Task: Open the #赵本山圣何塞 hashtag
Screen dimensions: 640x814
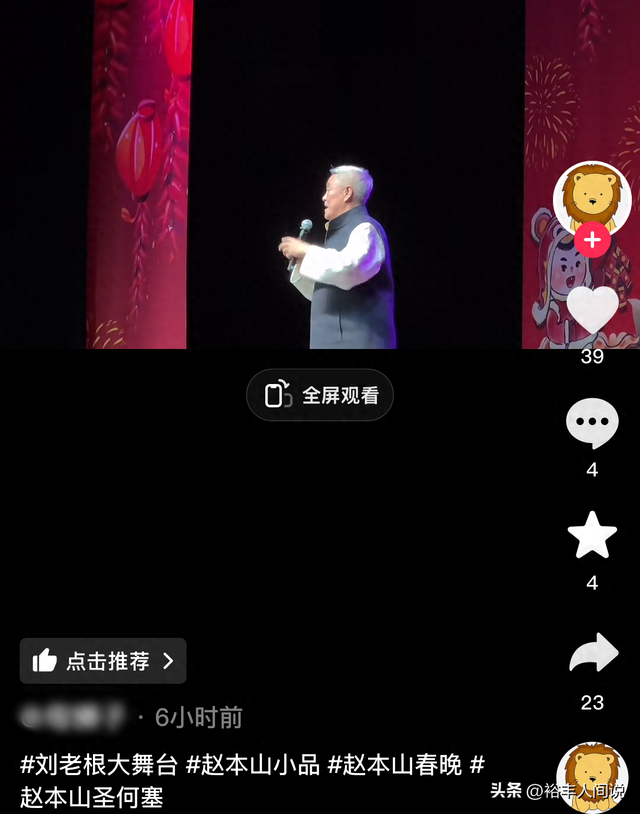Action: point(92,797)
